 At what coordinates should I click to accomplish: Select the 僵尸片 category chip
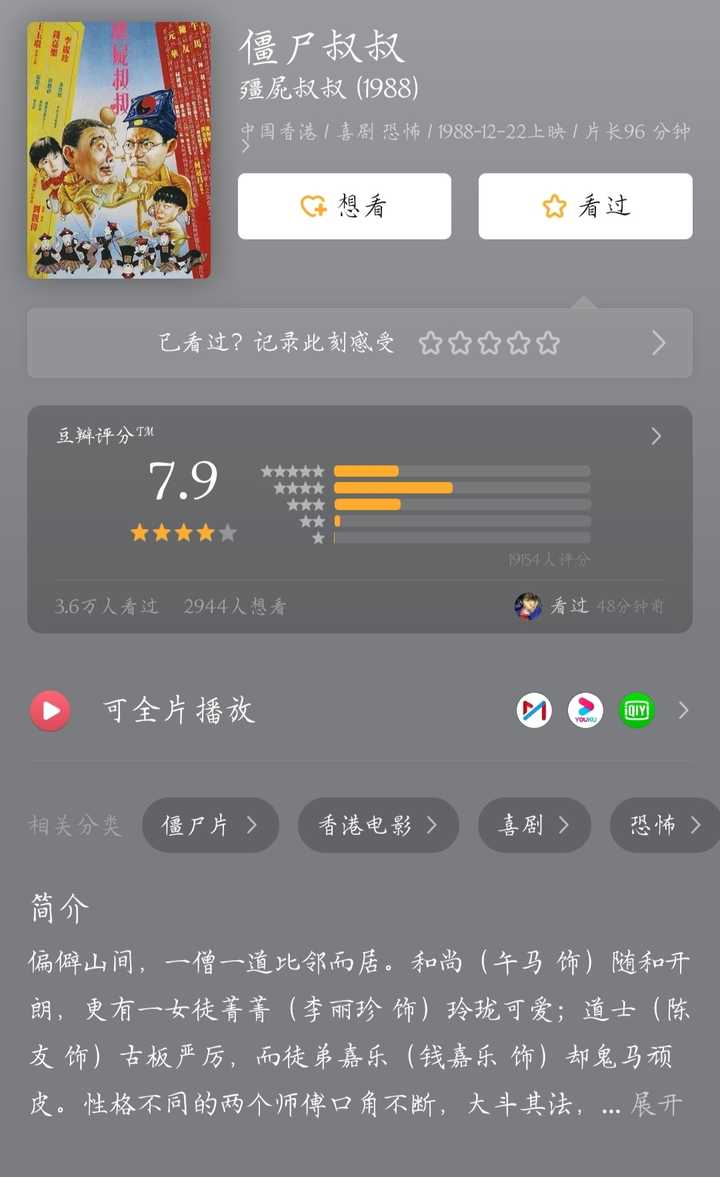210,825
